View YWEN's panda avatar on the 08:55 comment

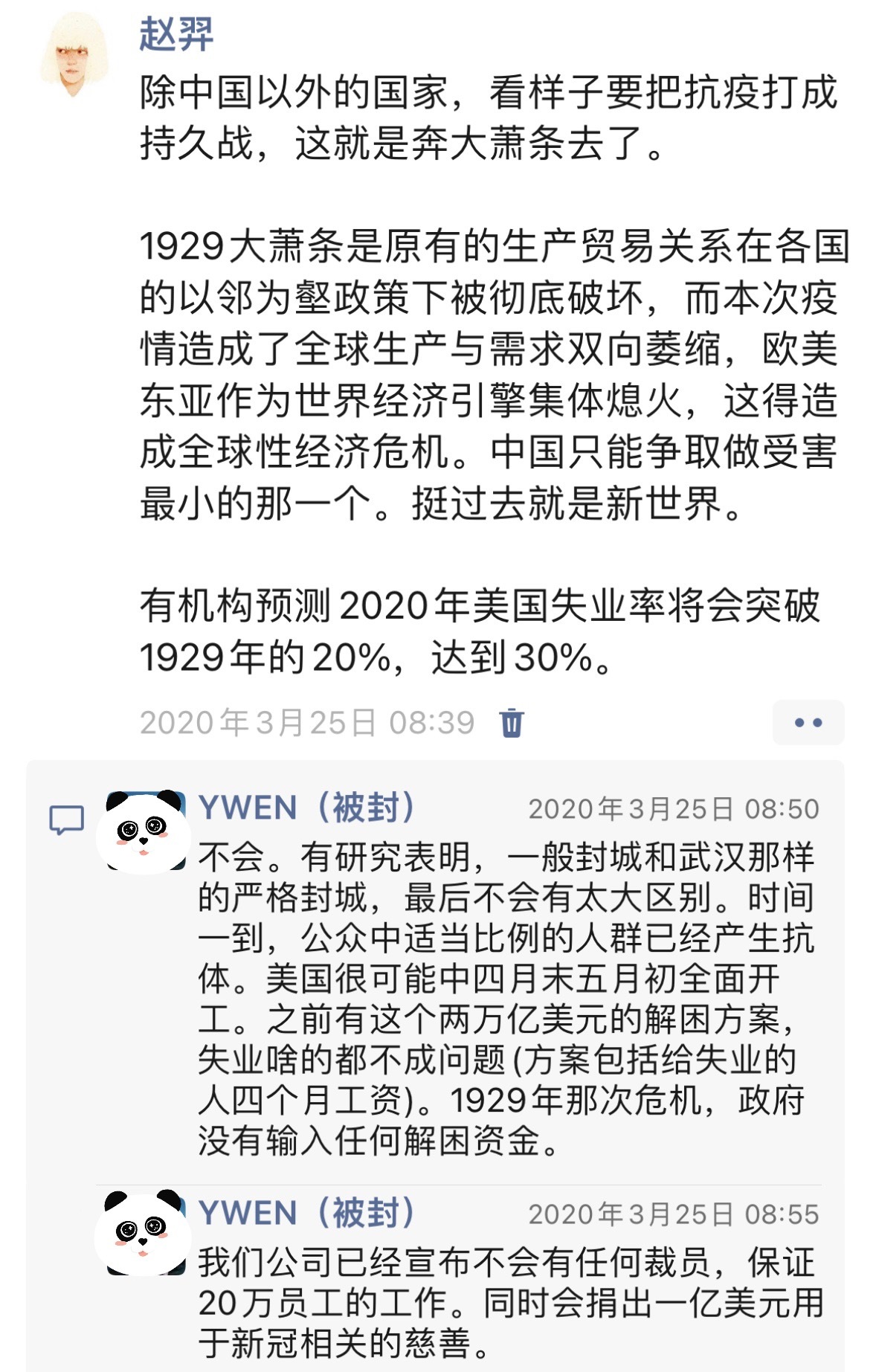point(142,1232)
